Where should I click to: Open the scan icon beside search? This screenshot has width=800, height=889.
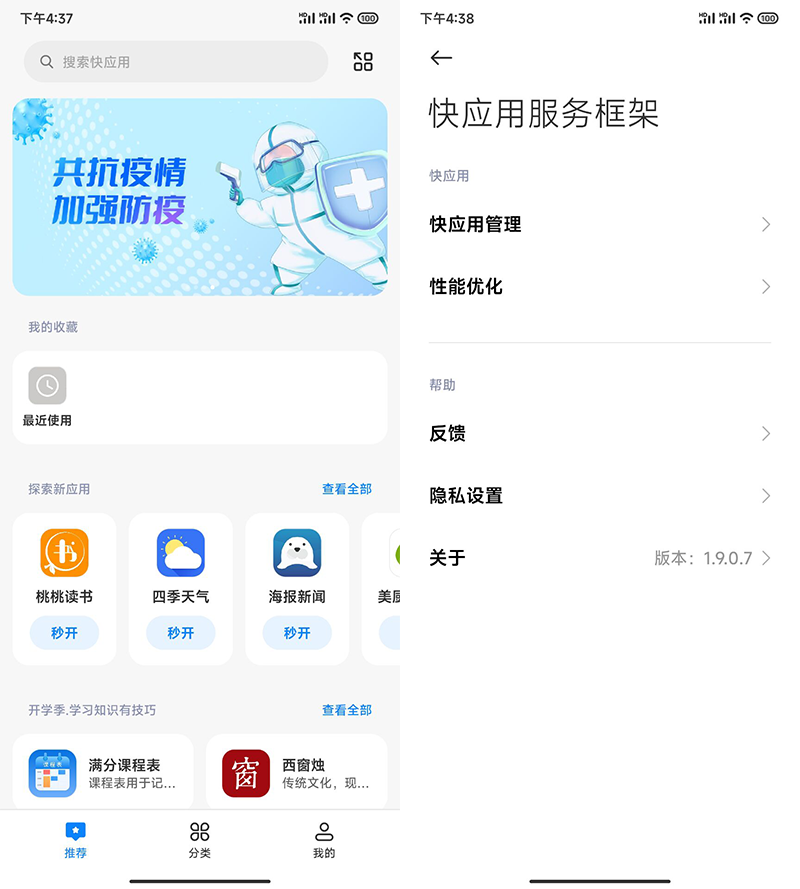363,62
